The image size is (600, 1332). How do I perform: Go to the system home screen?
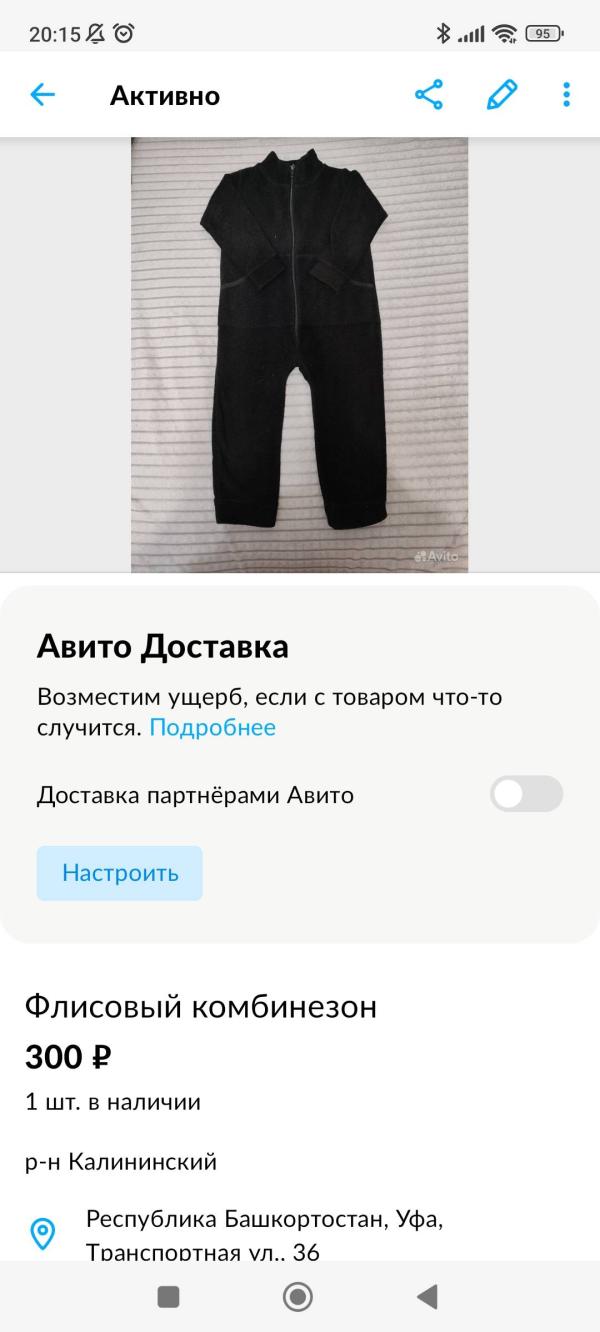coord(298,1297)
